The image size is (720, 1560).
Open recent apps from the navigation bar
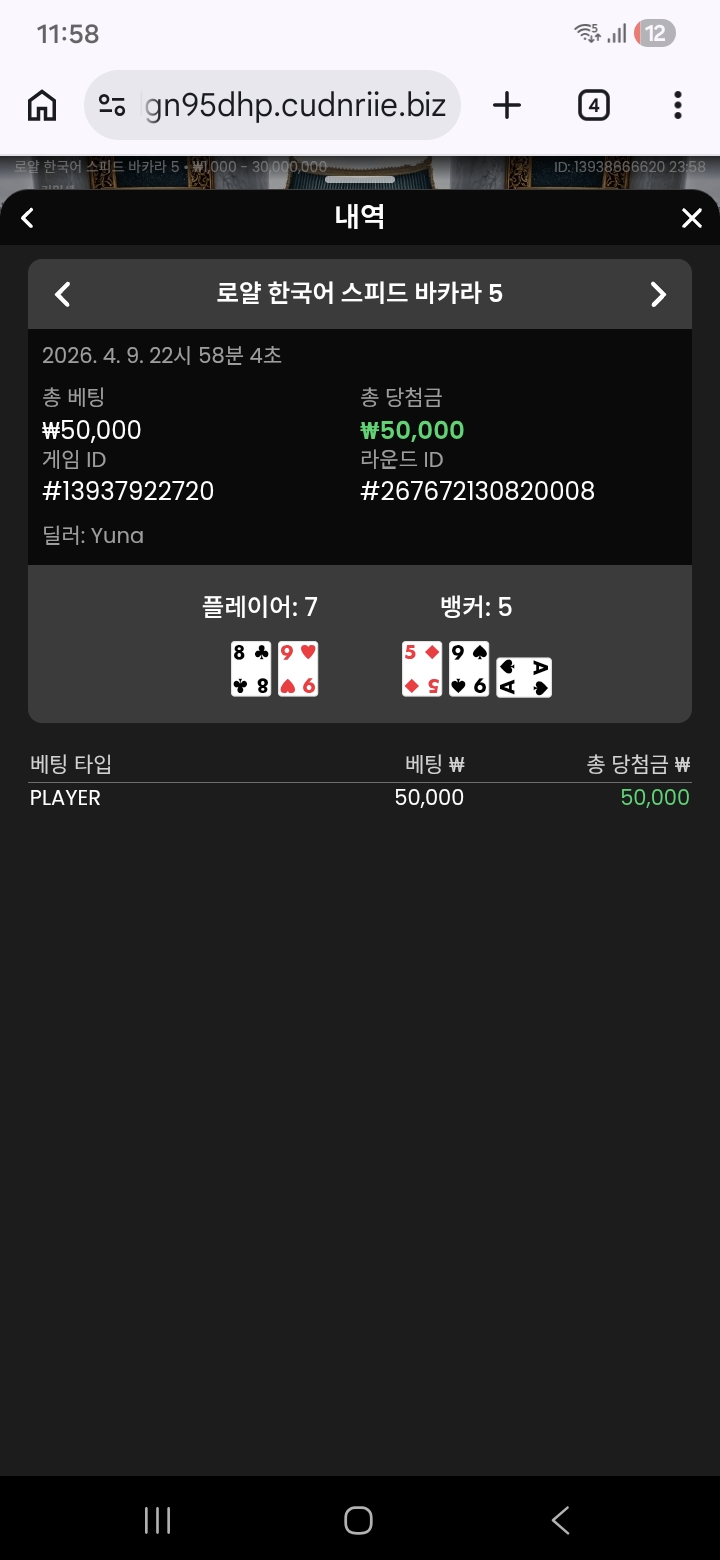click(x=158, y=1520)
